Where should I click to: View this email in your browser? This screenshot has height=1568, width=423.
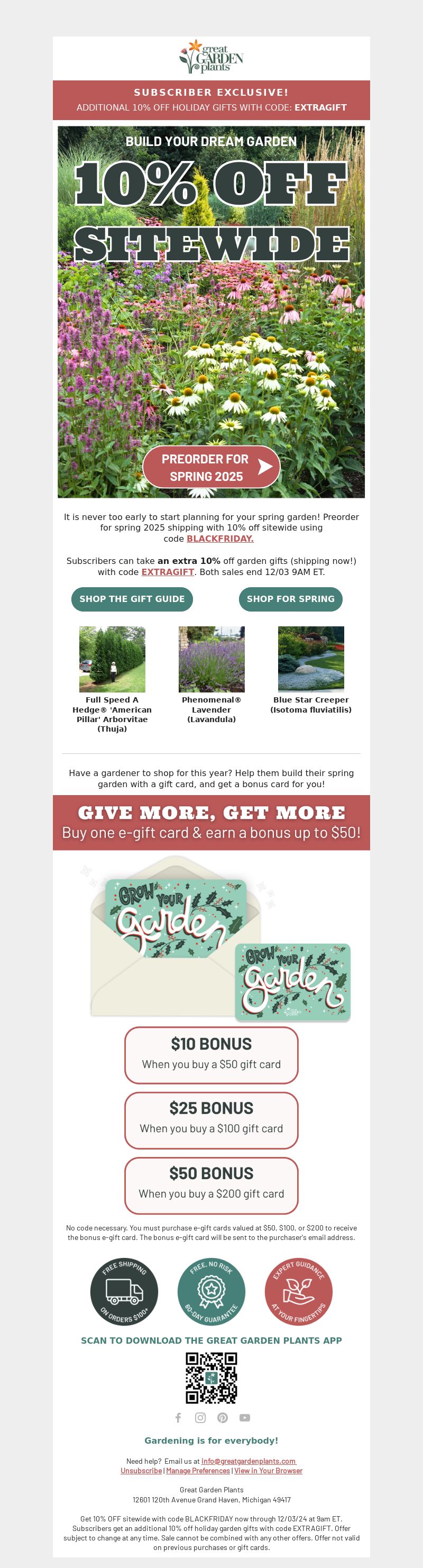tap(269, 1471)
